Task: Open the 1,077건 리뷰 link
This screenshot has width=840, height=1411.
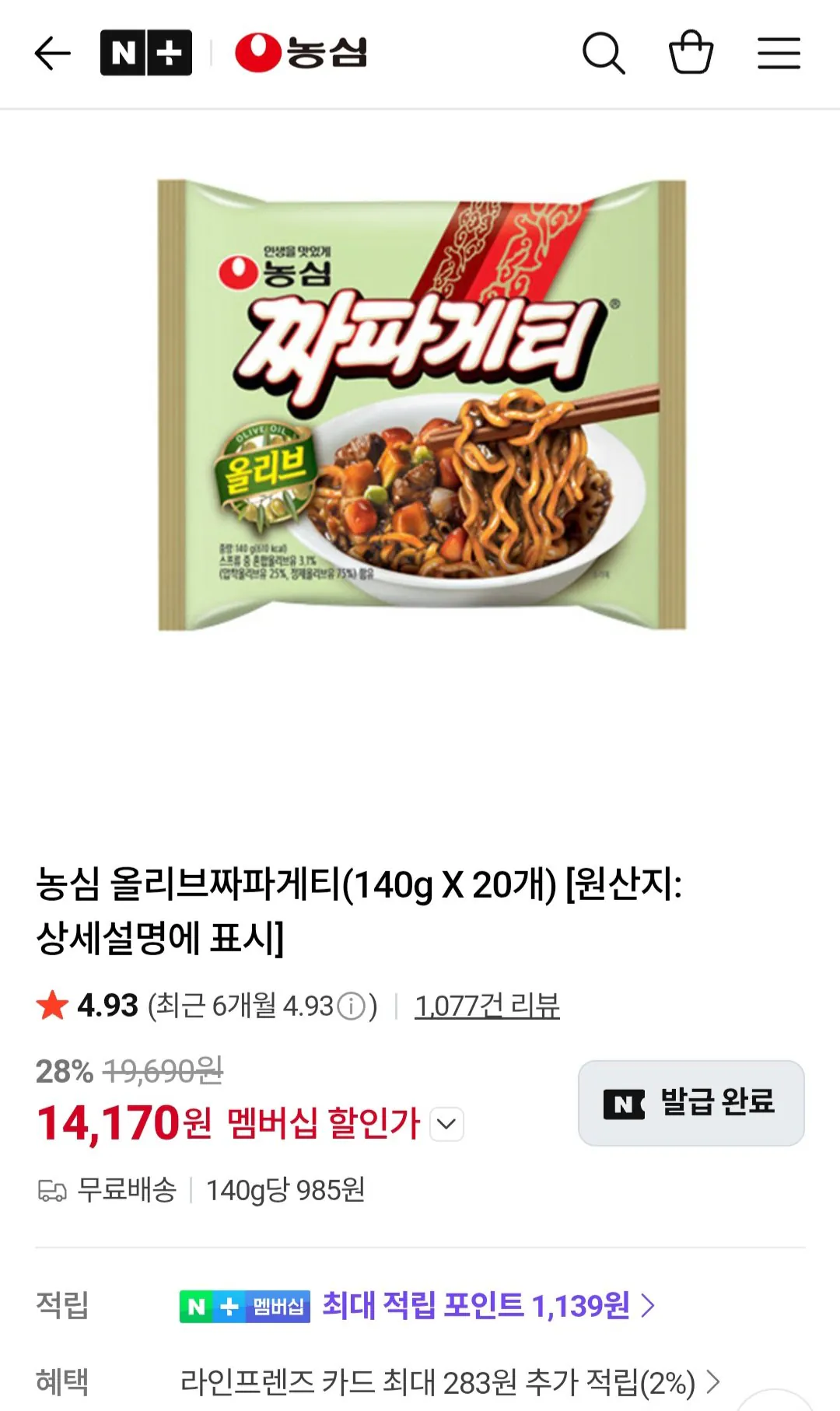Action: [487, 1006]
